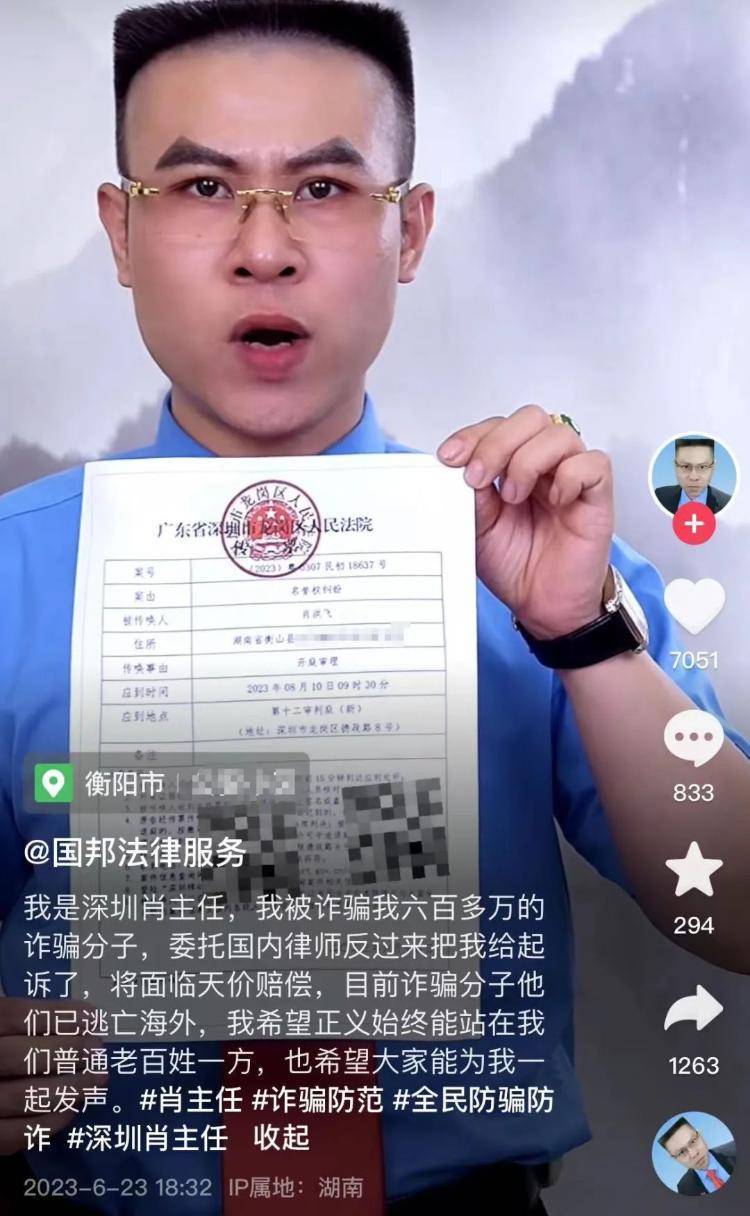Viewport: 750px width, 1216px height.
Task: Open the creator's profile avatar
Action: (693, 474)
